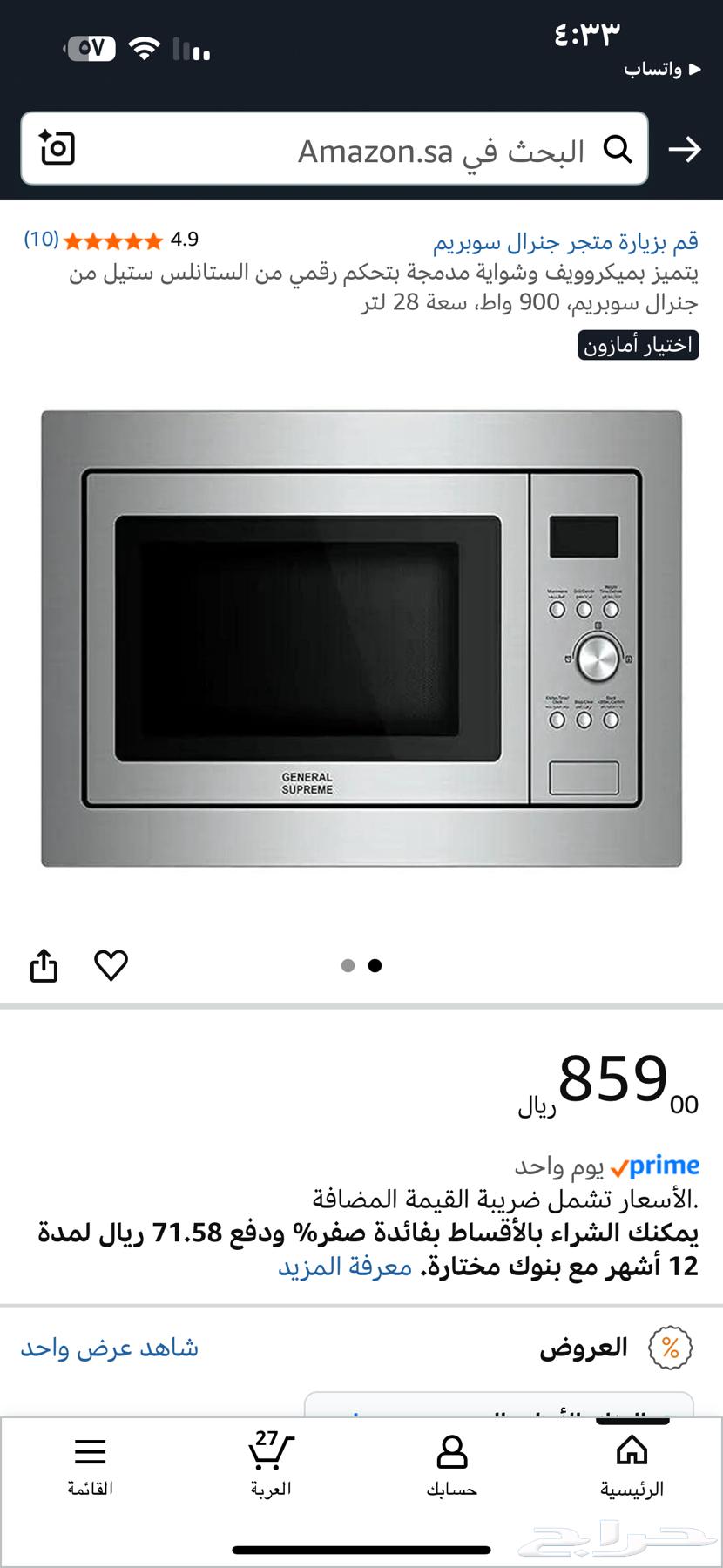Toggle the heart to save to wishlist
The height and width of the screenshot is (1568, 723).
pyautogui.click(x=111, y=965)
